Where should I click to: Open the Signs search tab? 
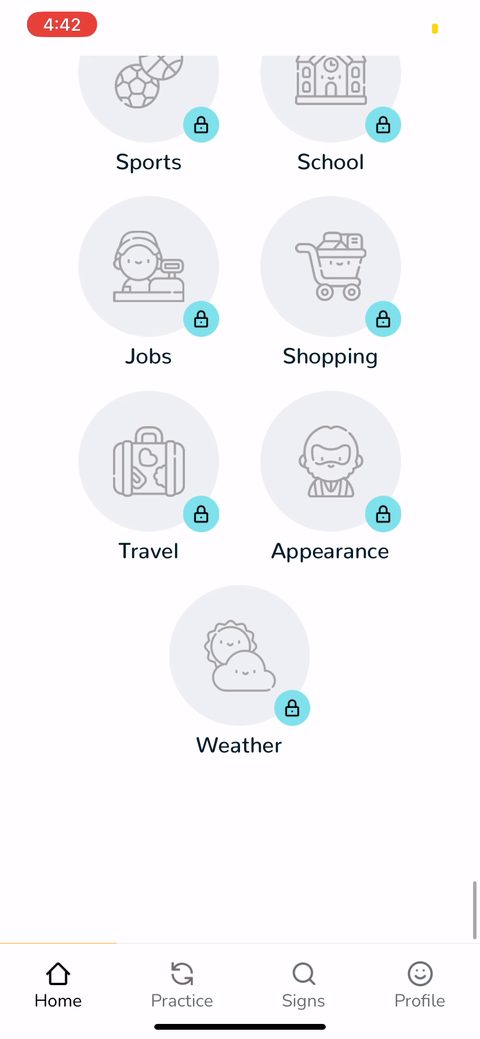click(304, 985)
